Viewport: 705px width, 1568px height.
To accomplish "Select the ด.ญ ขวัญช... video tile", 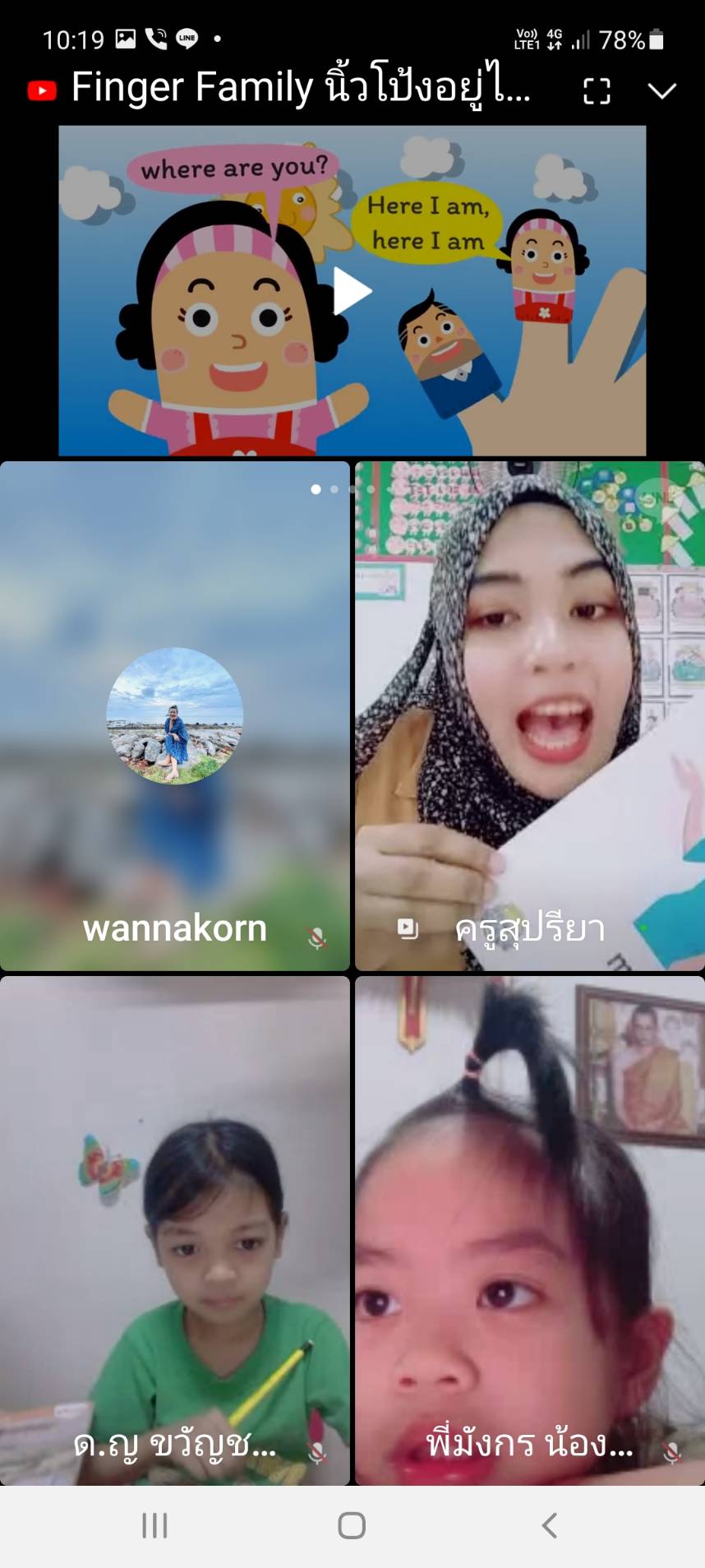I will (x=174, y=1230).
